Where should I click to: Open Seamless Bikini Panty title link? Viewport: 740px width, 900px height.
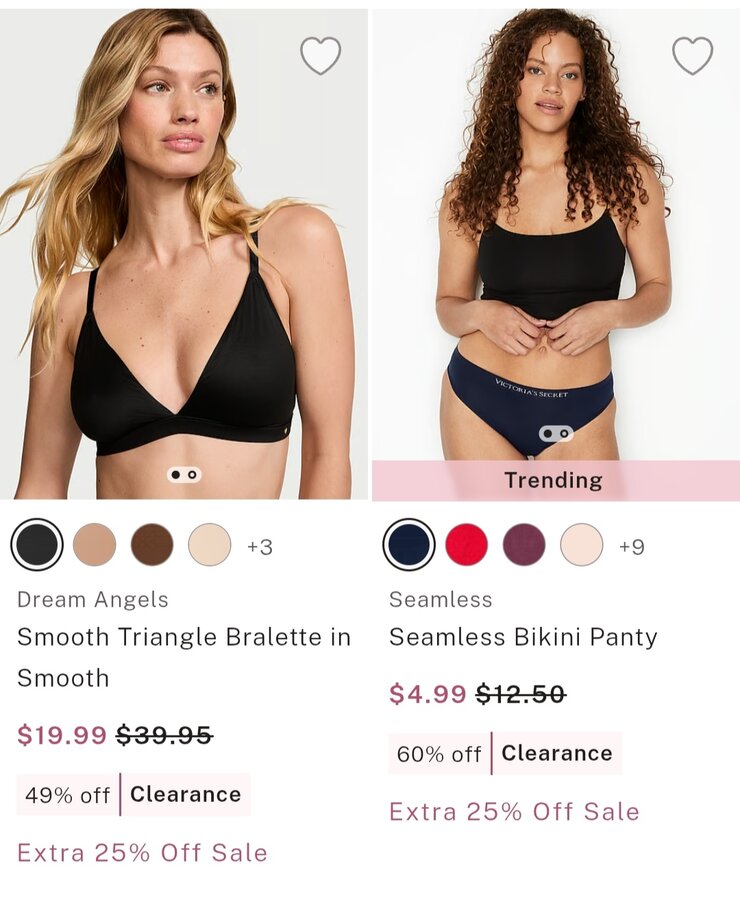click(523, 637)
